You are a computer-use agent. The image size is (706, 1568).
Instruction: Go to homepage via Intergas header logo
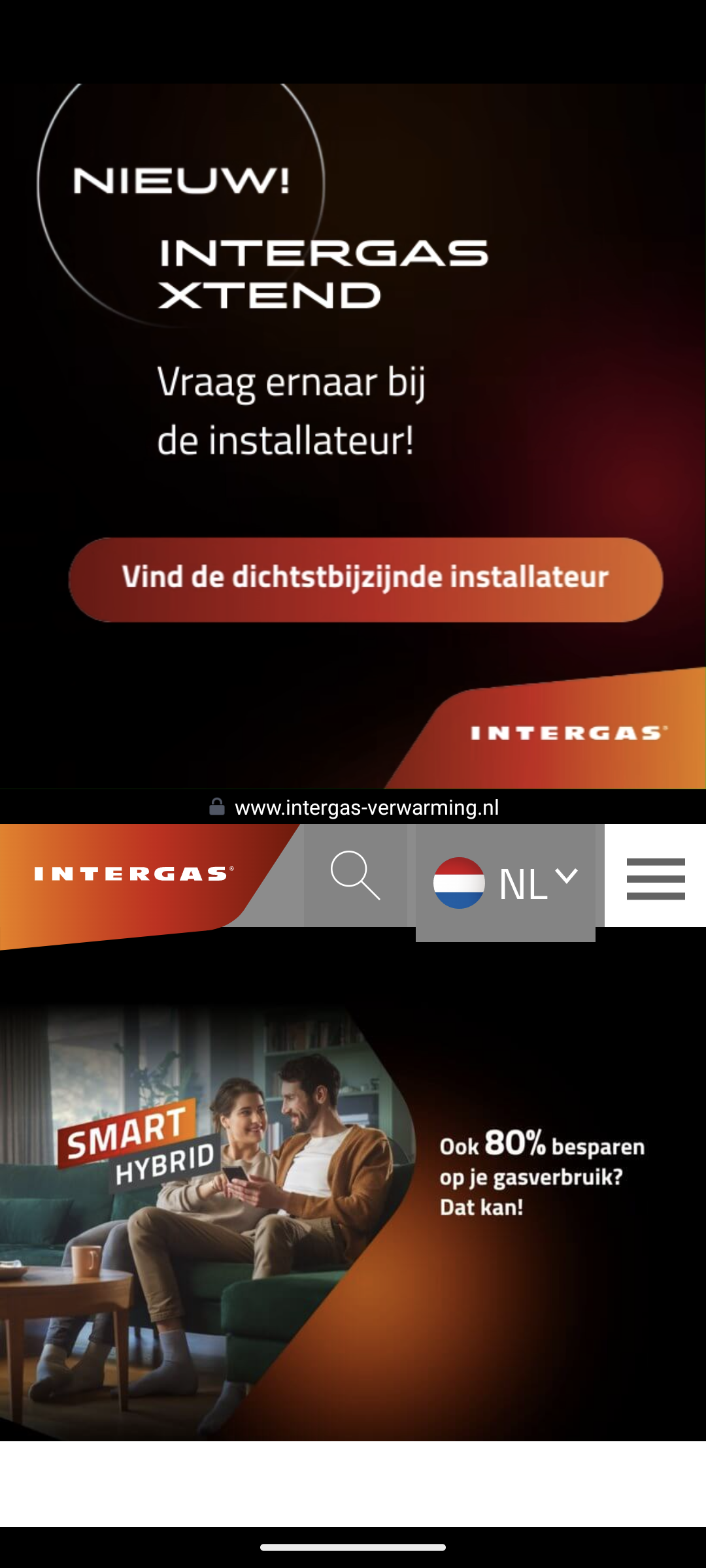click(134, 874)
